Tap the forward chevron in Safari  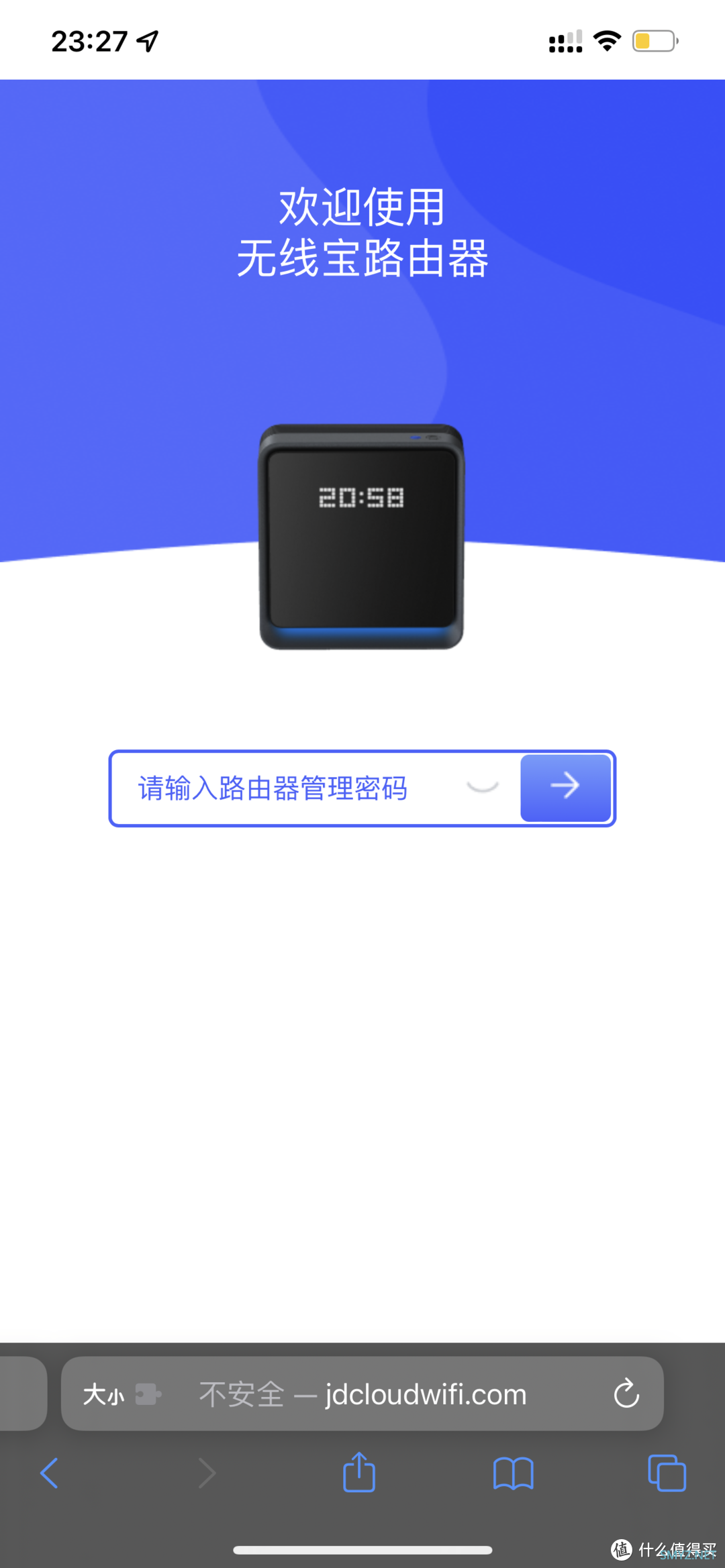(207, 1473)
